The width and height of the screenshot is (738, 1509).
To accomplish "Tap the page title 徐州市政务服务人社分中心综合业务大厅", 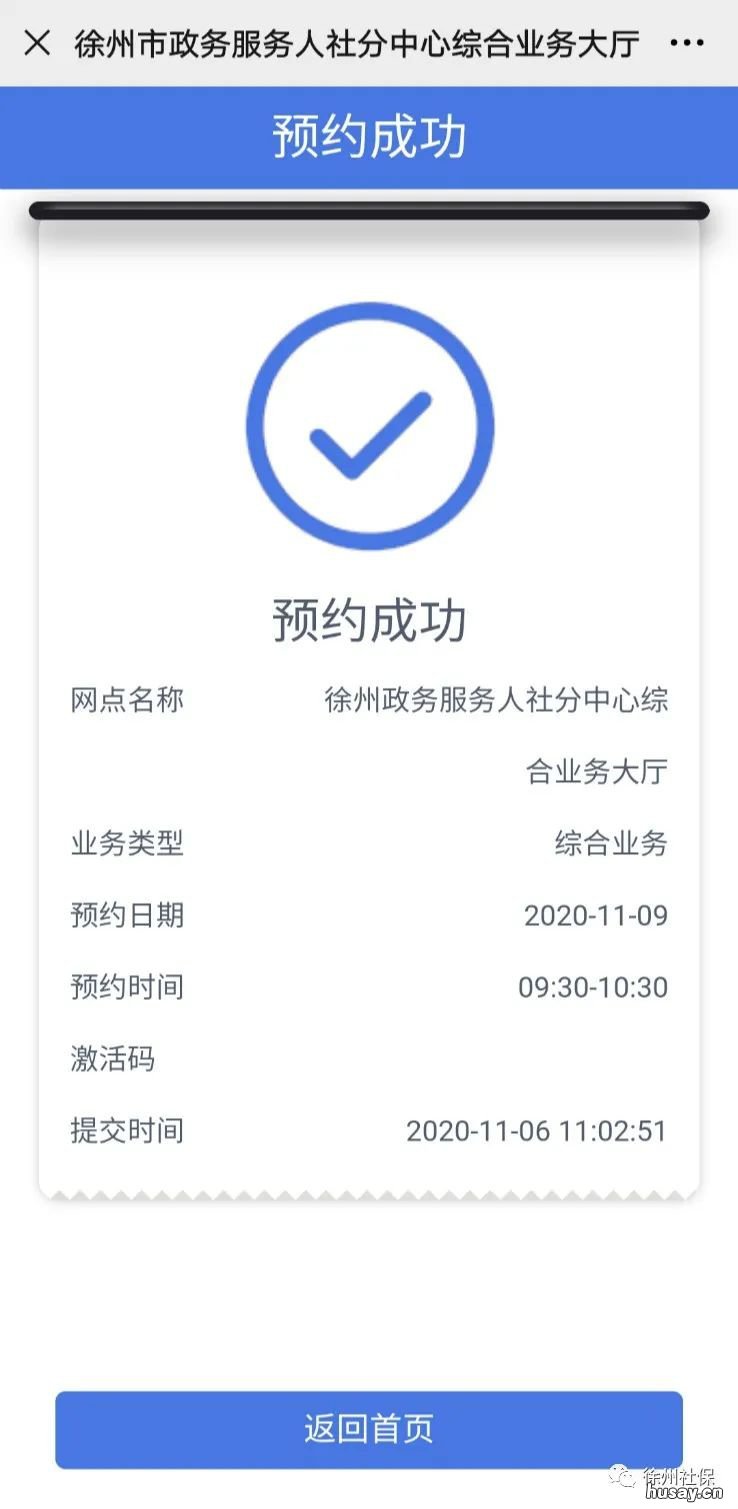I will 355,42.
